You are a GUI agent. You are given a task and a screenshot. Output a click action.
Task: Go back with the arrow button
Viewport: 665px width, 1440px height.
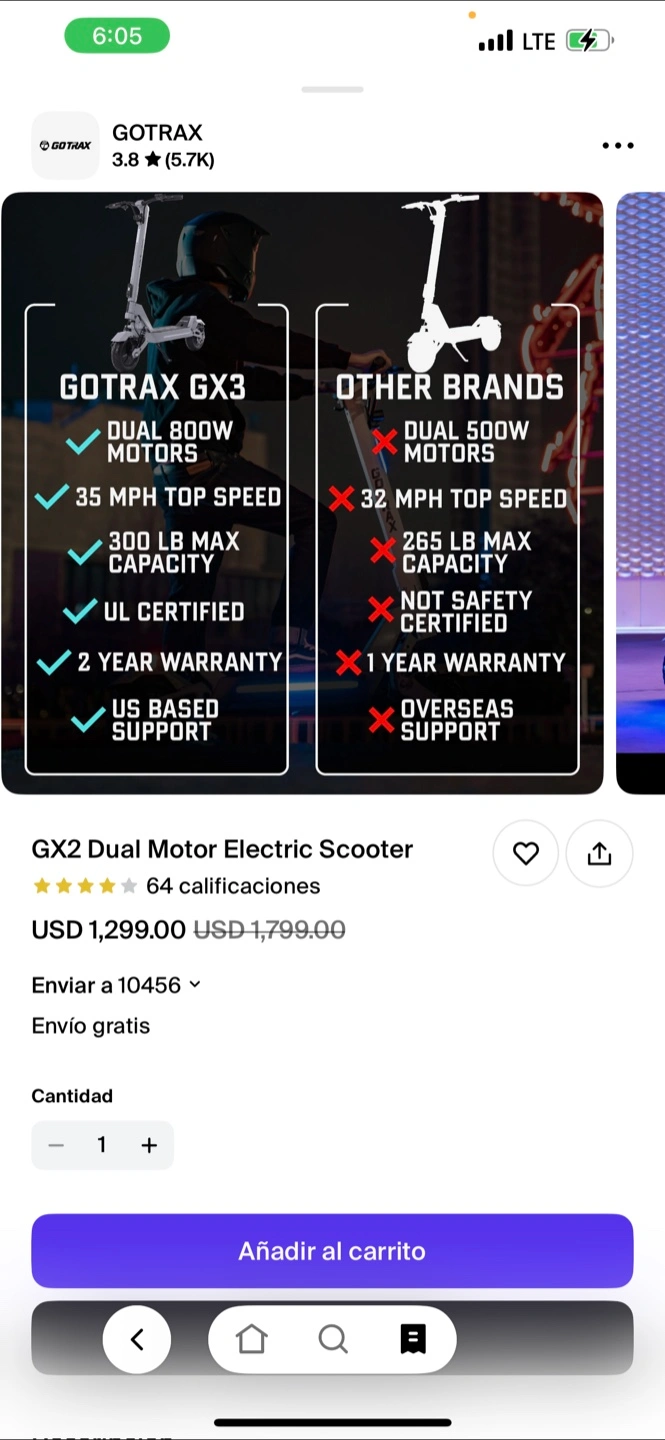point(137,1339)
